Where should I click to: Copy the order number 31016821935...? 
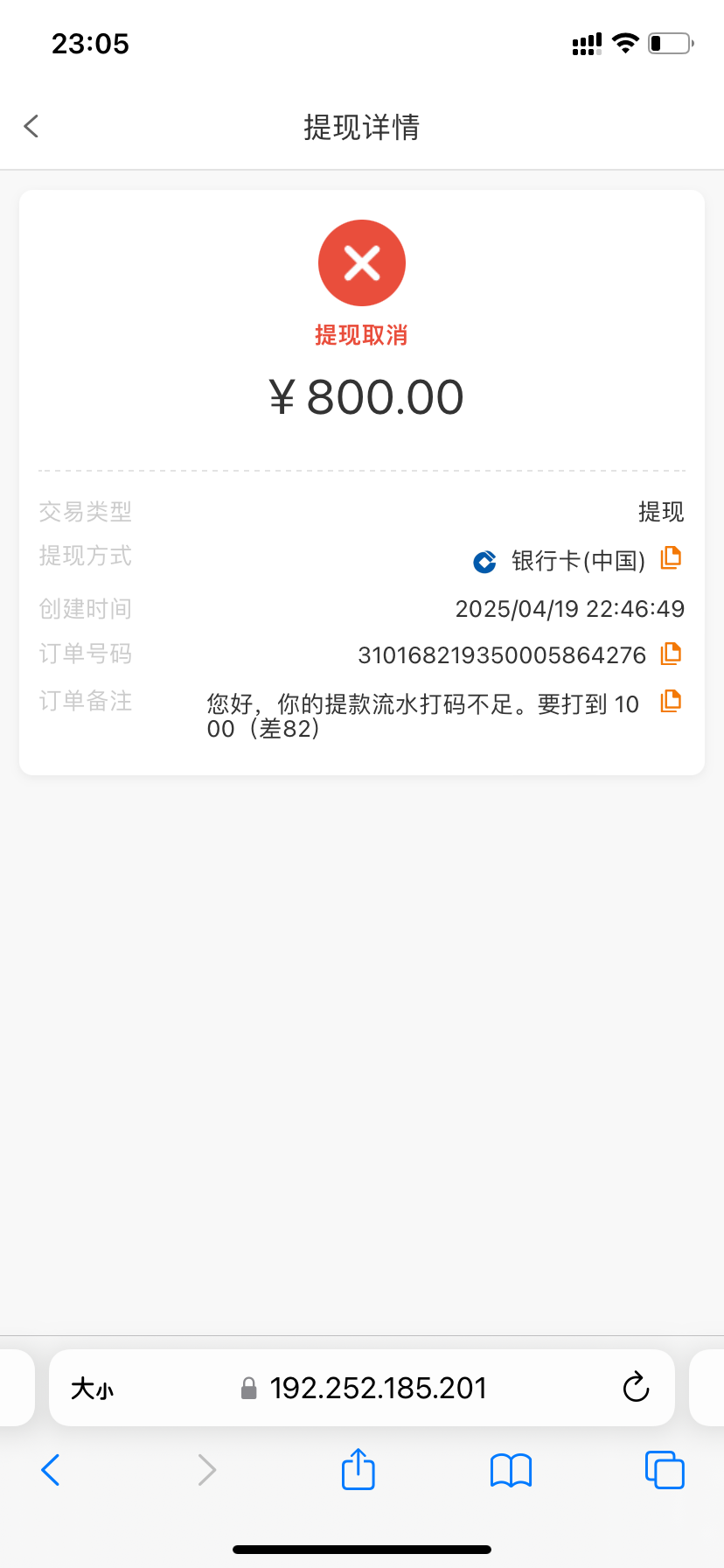point(671,654)
